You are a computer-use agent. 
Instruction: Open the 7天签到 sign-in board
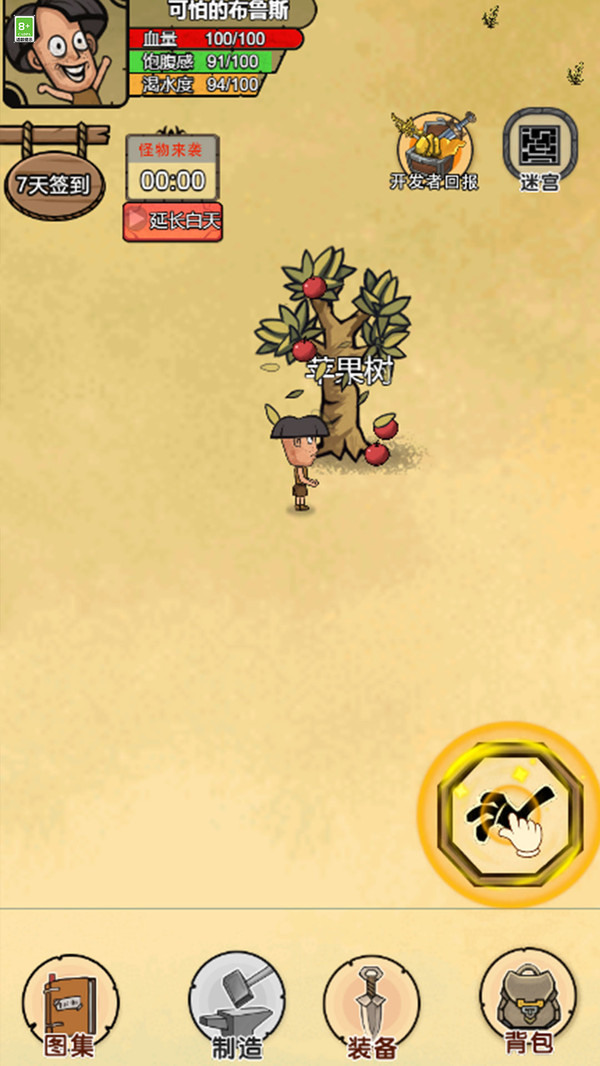(54, 183)
